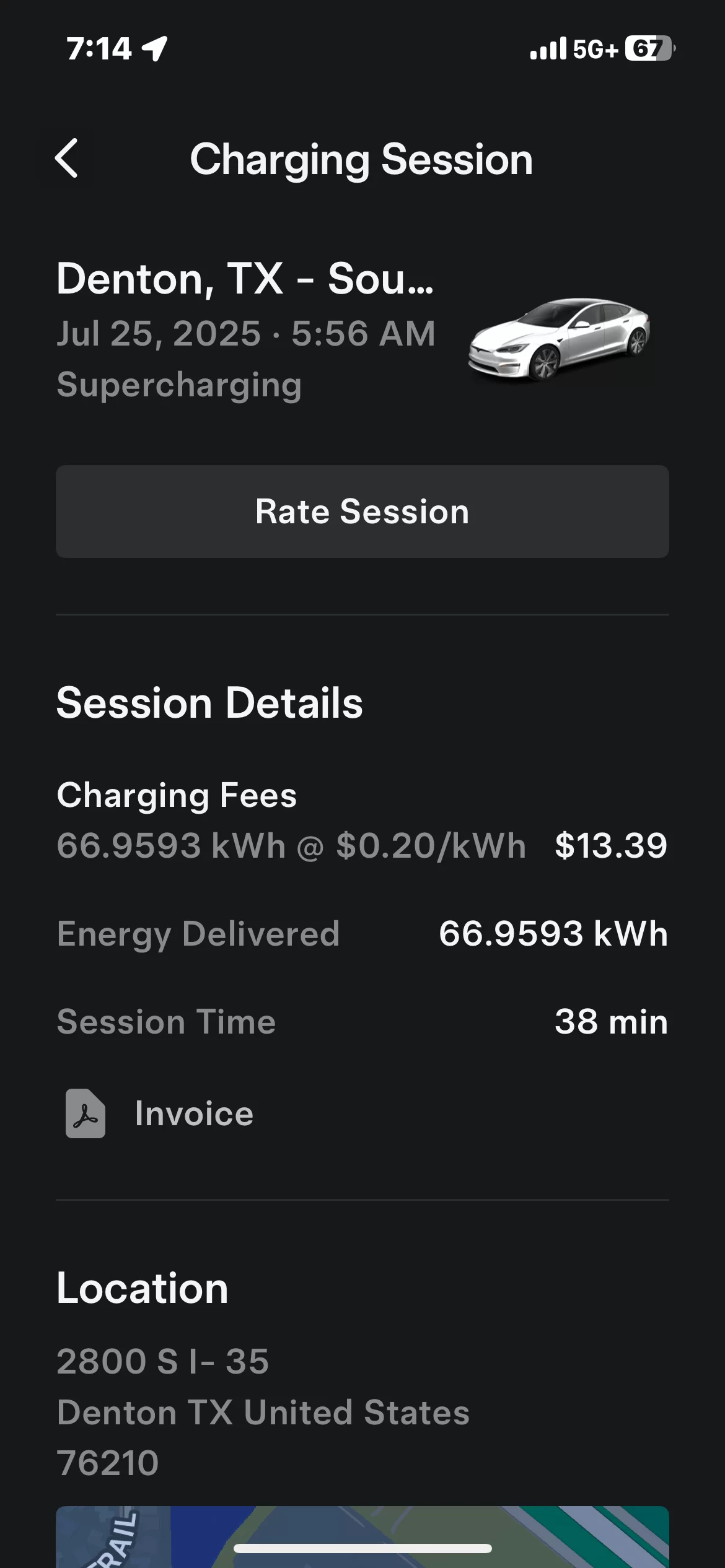Go back from Charging Session

coord(66,159)
